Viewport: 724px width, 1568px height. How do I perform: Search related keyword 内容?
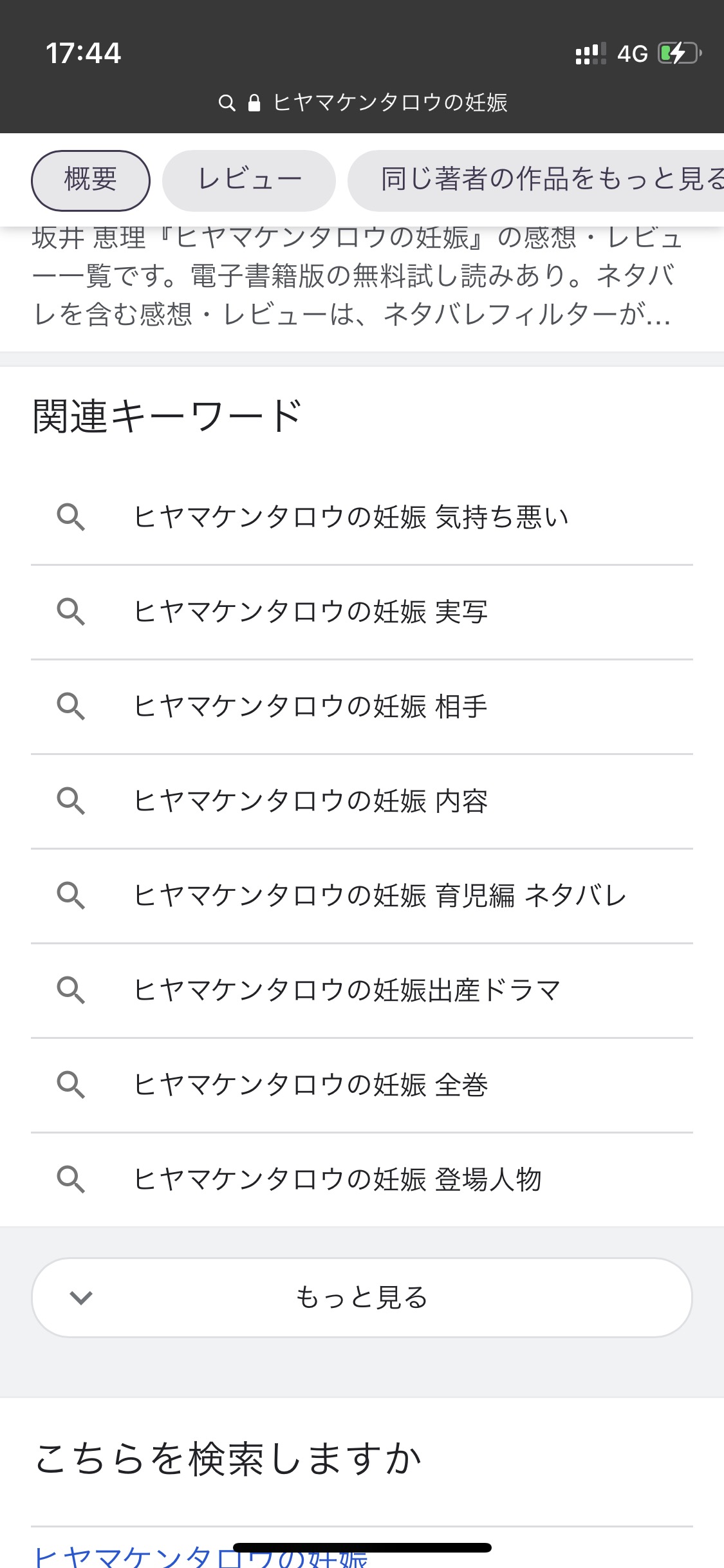[x=362, y=801]
